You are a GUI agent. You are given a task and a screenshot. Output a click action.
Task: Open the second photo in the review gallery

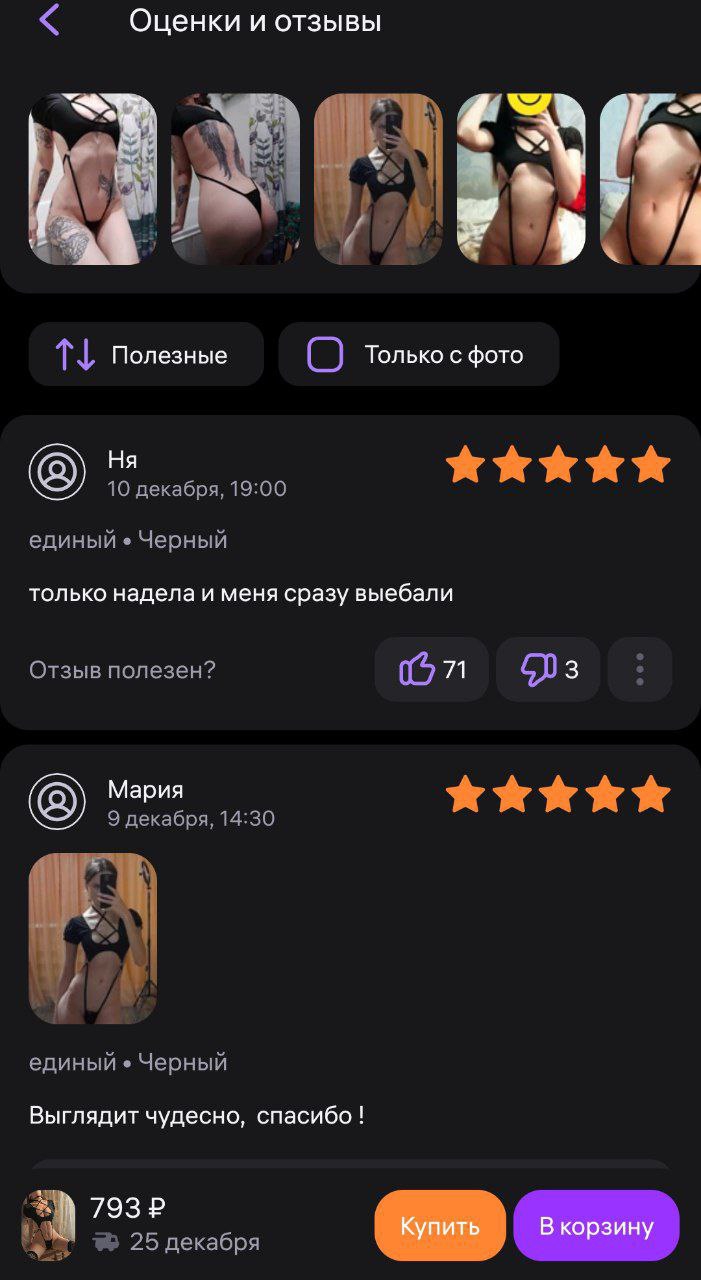click(x=236, y=179)
